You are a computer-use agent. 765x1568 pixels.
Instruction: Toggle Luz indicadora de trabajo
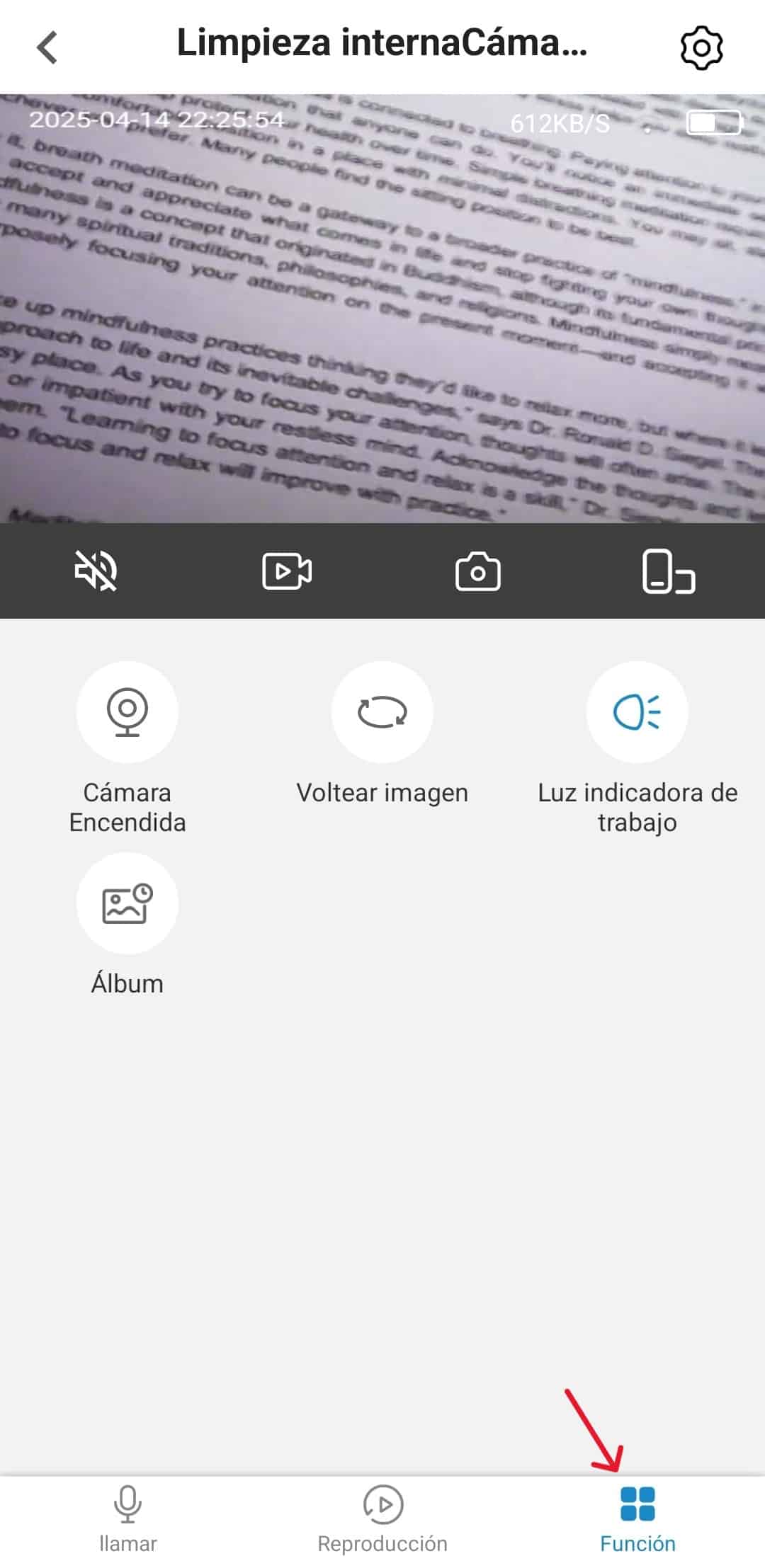(x=637, y=711)
